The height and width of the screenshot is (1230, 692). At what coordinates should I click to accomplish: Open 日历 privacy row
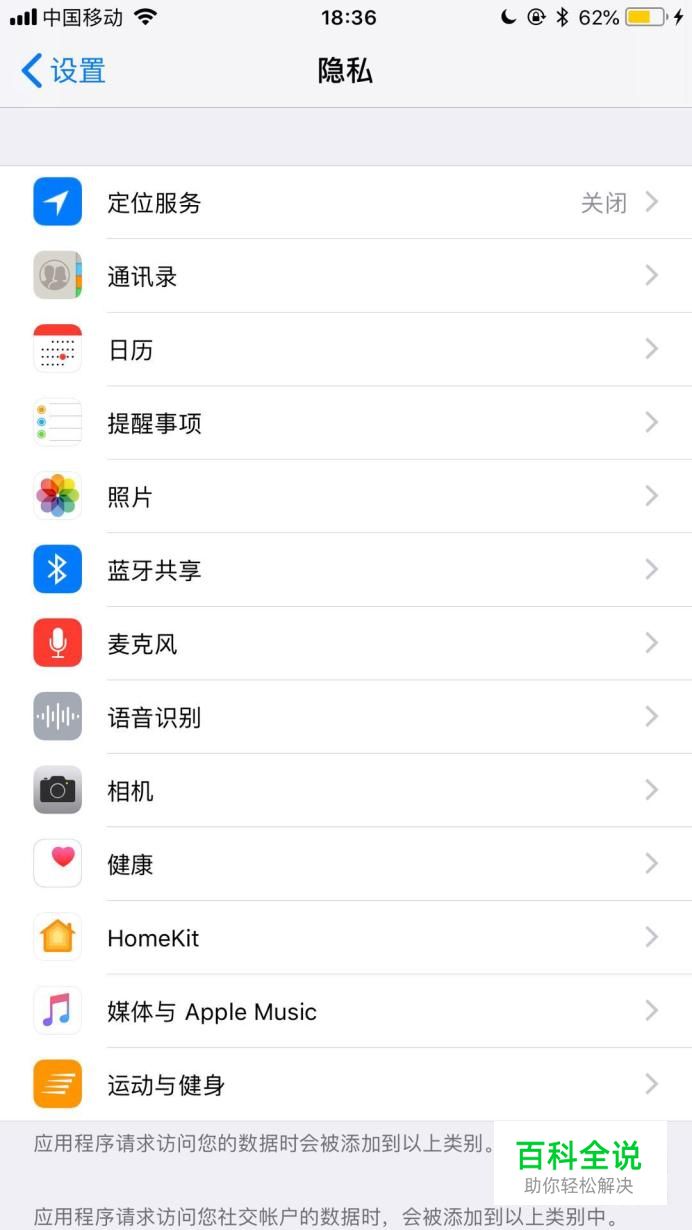346,349
